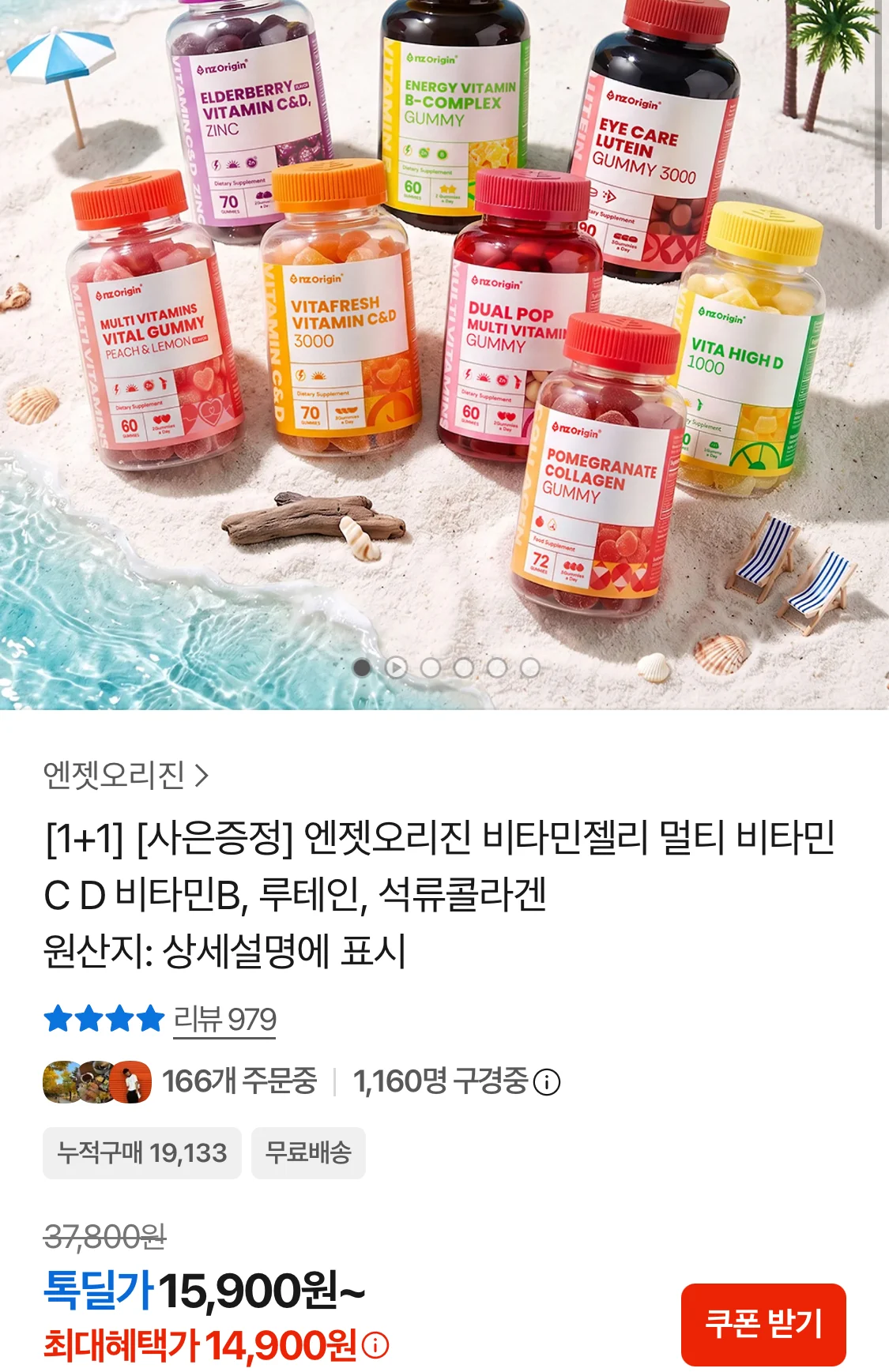Select the last carousel page dot
The height and width of the screenshot is (1372, 889).
point(530,667)
